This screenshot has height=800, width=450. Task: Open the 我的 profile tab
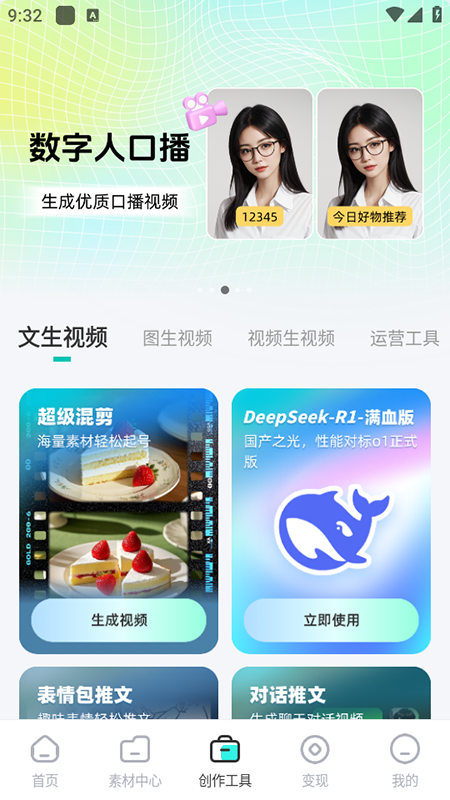(x=405, y=761)
